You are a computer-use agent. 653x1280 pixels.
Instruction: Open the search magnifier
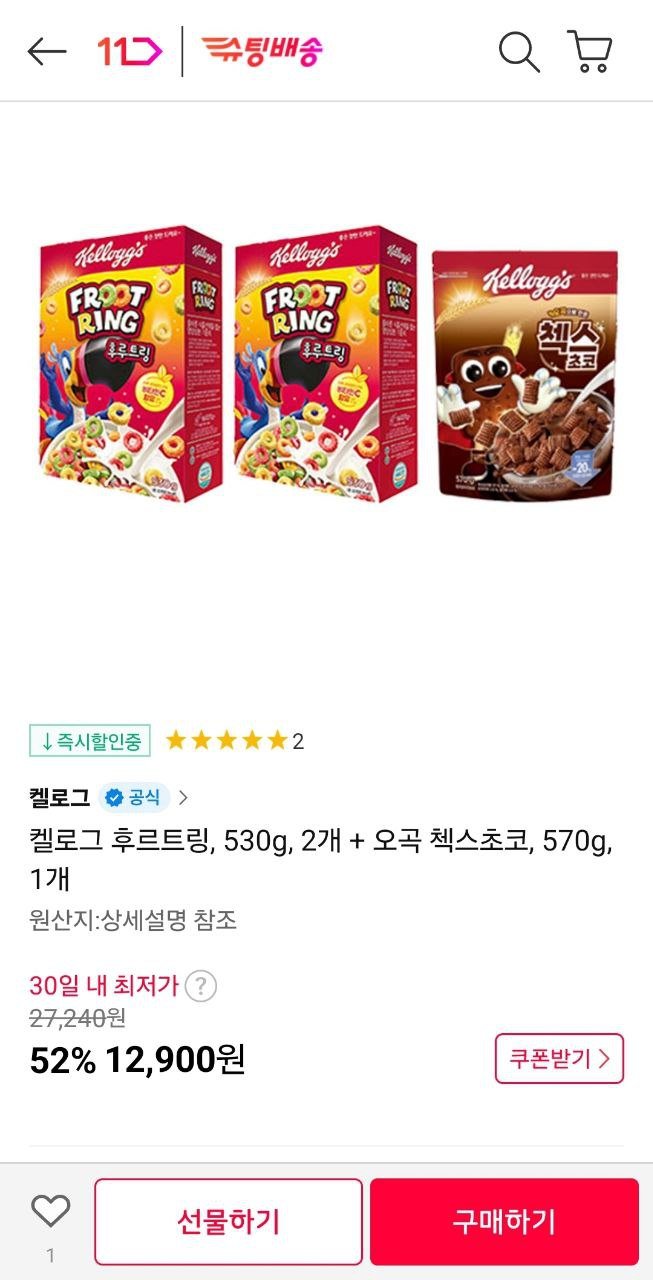pyautogui.click(x=519, y=52)
